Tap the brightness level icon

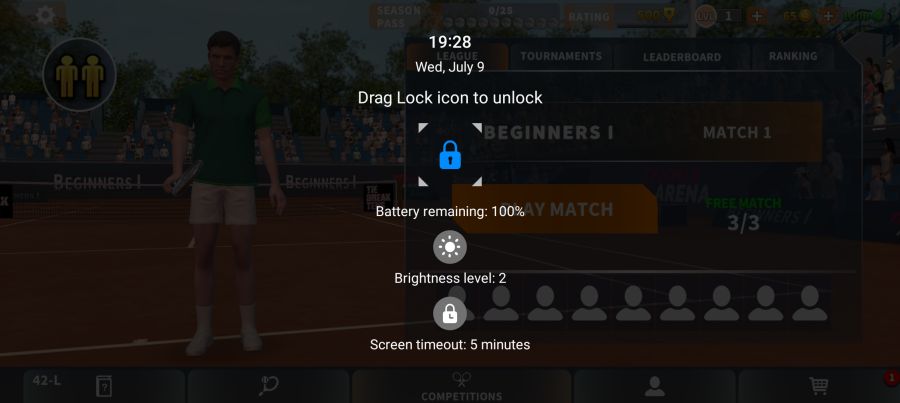[x=450, y=246]
